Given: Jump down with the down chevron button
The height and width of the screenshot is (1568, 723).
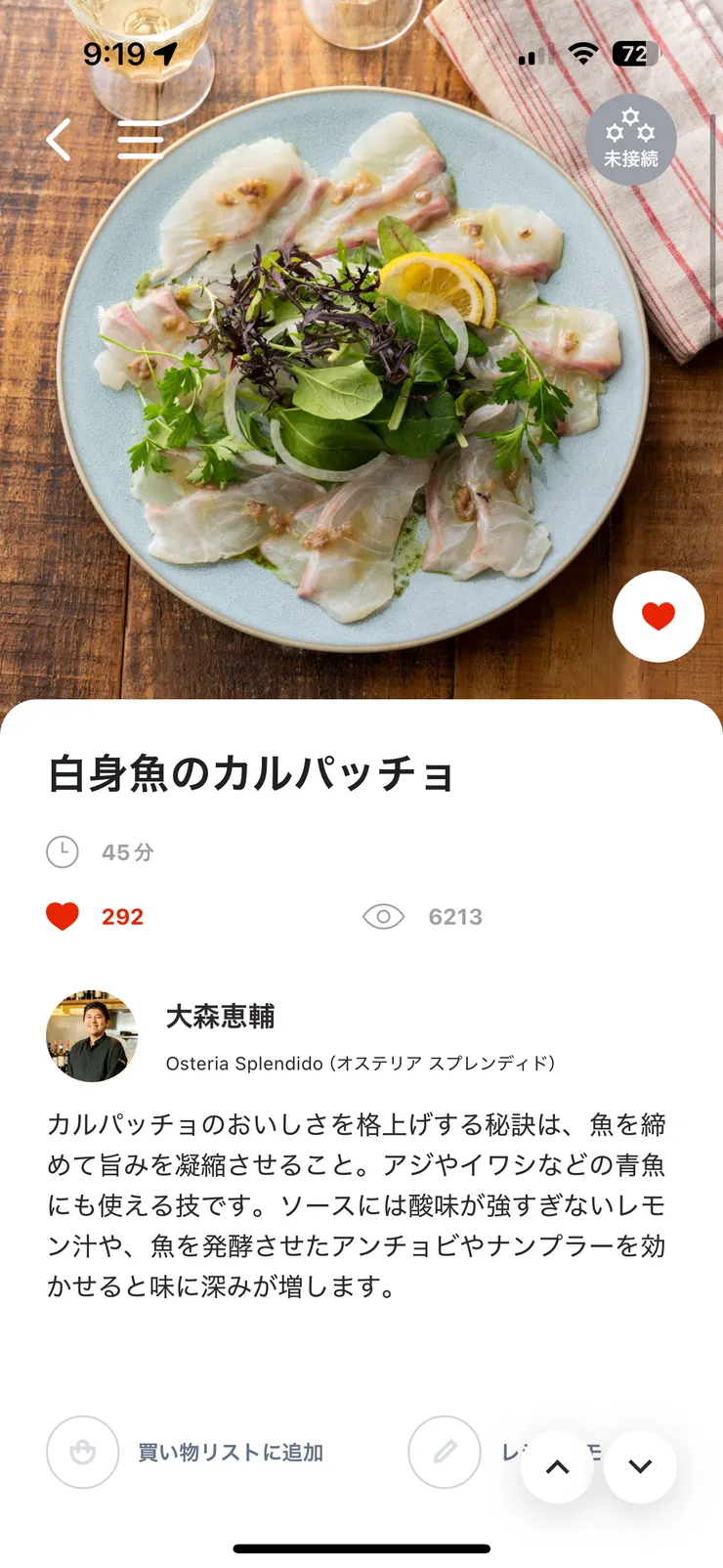Looking at the screenshot, I should point(640,1466).
